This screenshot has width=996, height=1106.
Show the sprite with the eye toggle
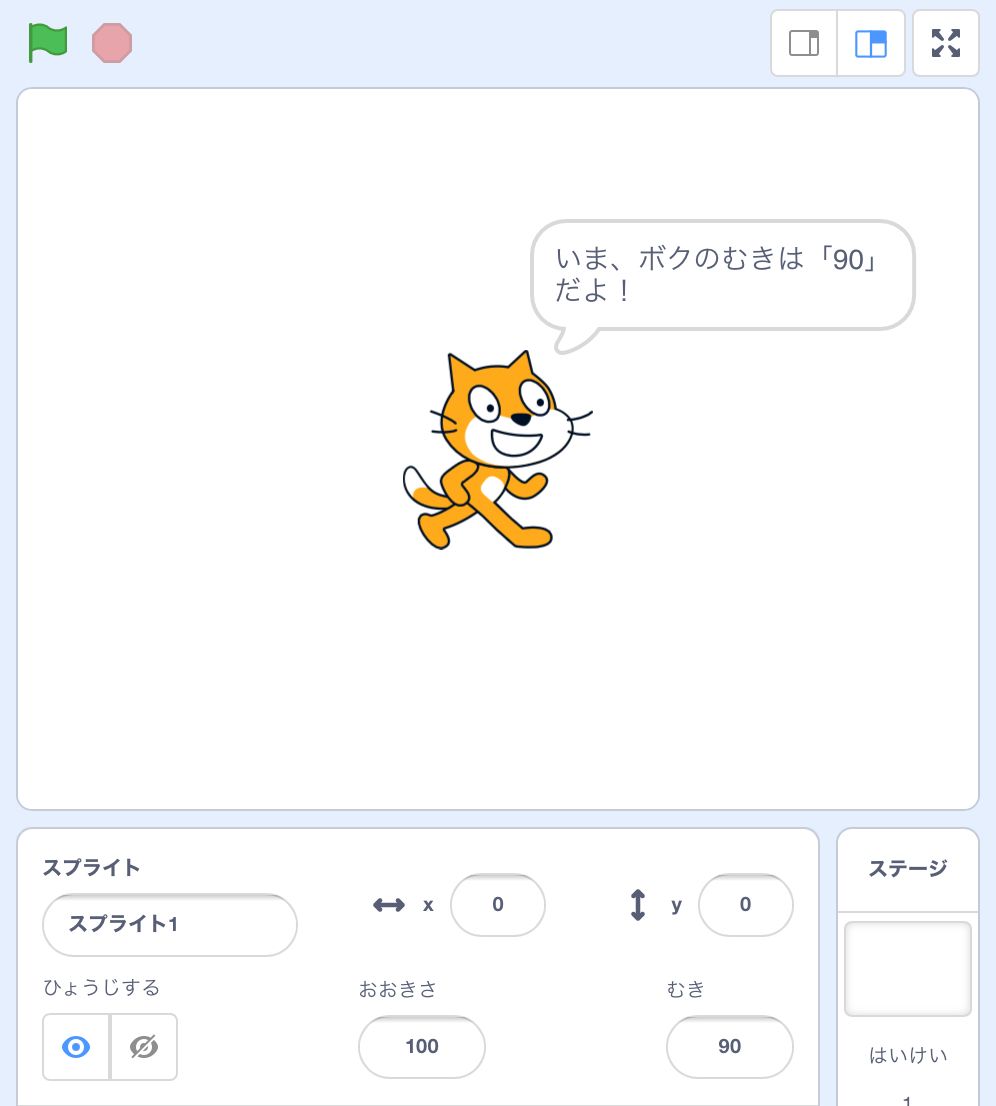tap(76, 1047)
